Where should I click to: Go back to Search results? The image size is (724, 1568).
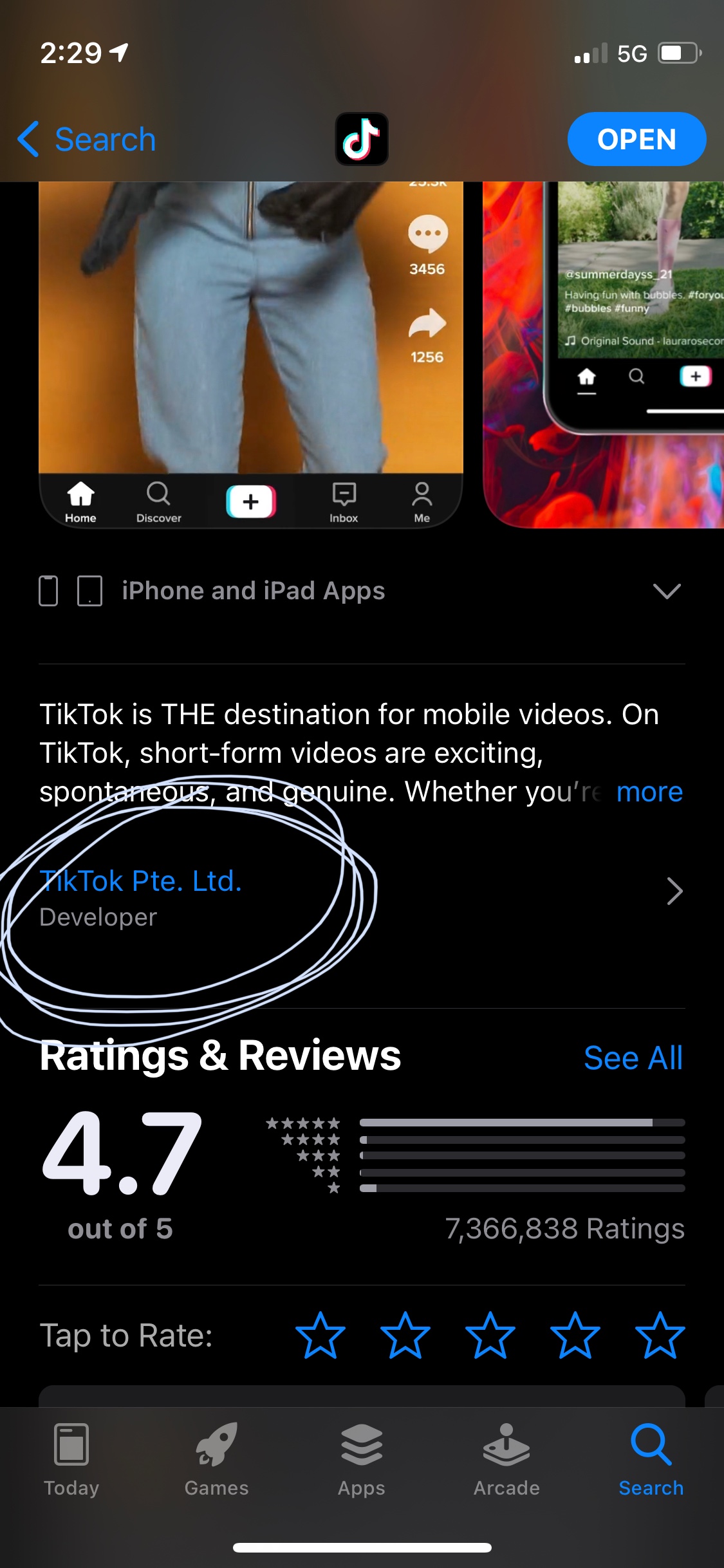pos(87,140)
